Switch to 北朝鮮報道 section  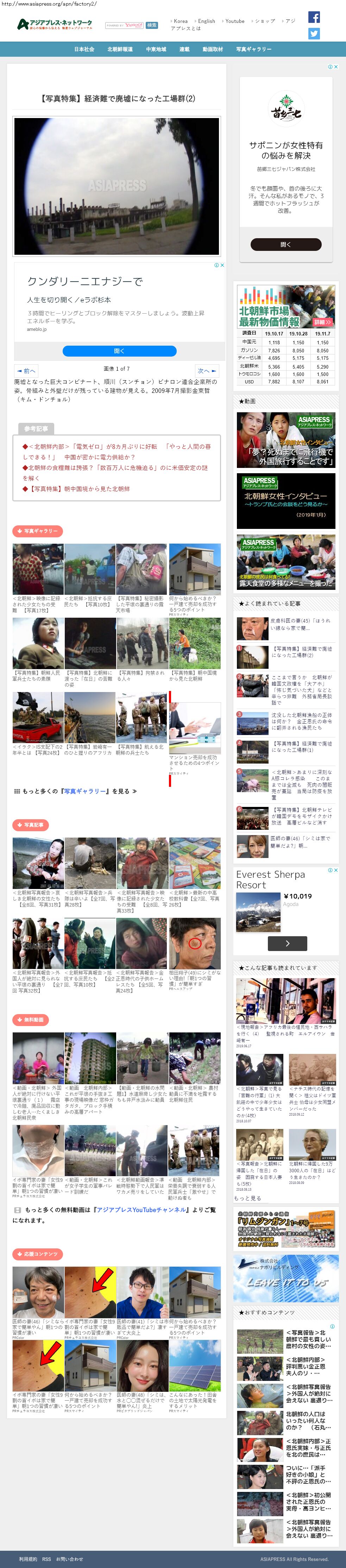(x=120, y=49)
